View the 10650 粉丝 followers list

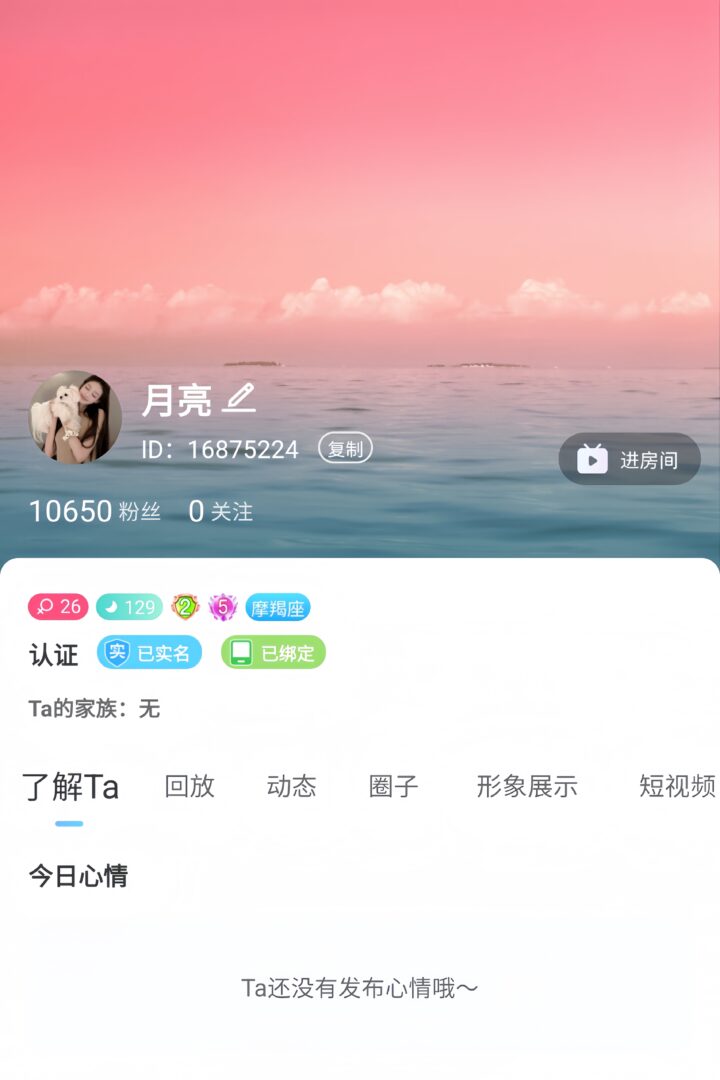pos(95,511)
